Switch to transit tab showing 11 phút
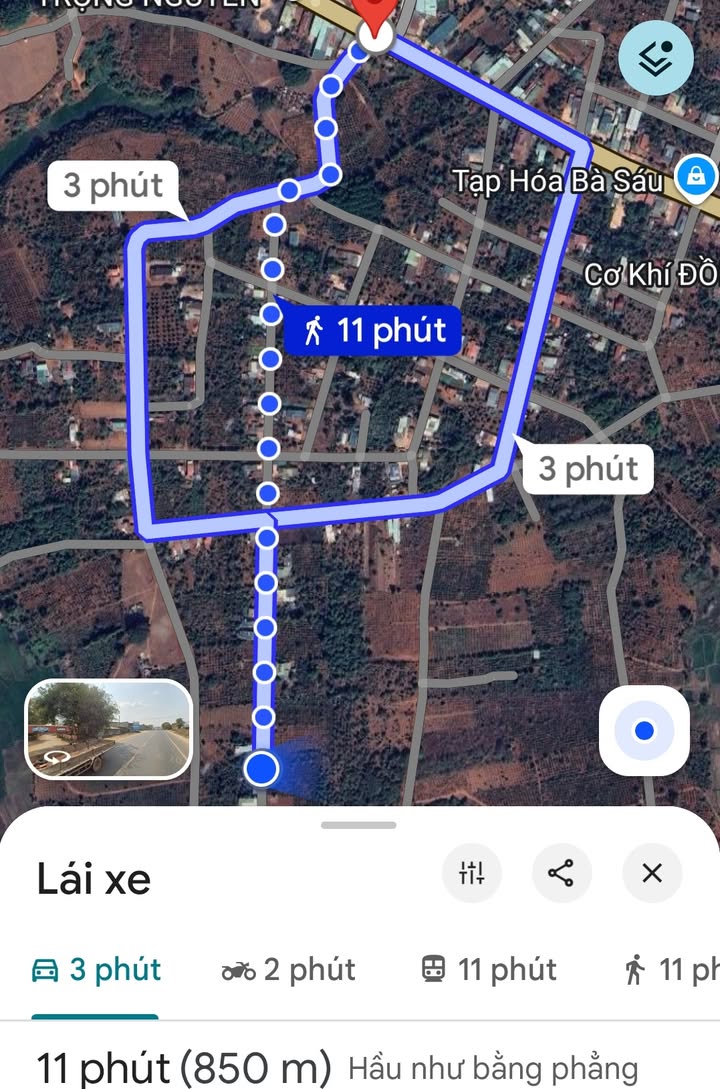720x1089 pixels. click(488, 970)
